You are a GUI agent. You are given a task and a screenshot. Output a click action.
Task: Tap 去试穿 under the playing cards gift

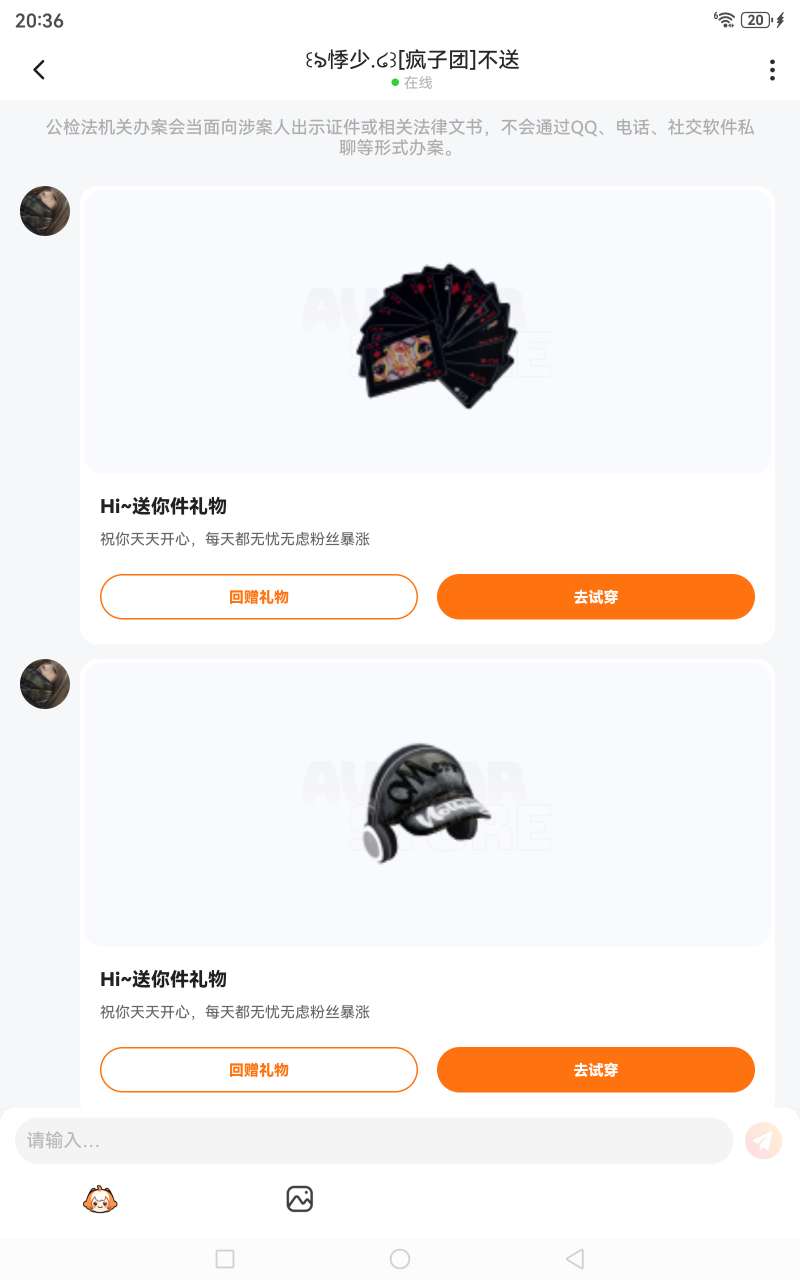595,597
